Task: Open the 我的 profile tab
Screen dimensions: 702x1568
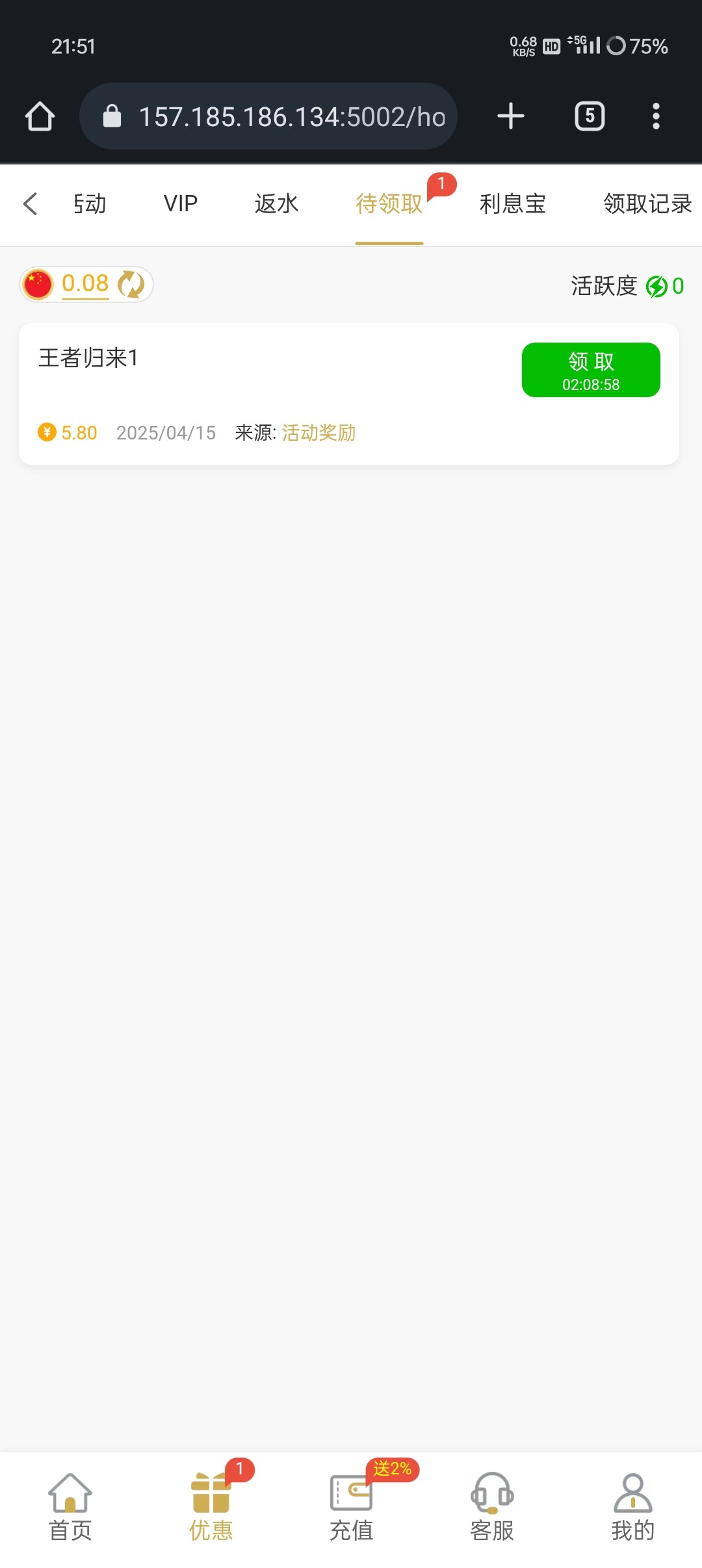Action: point(632,1507)
